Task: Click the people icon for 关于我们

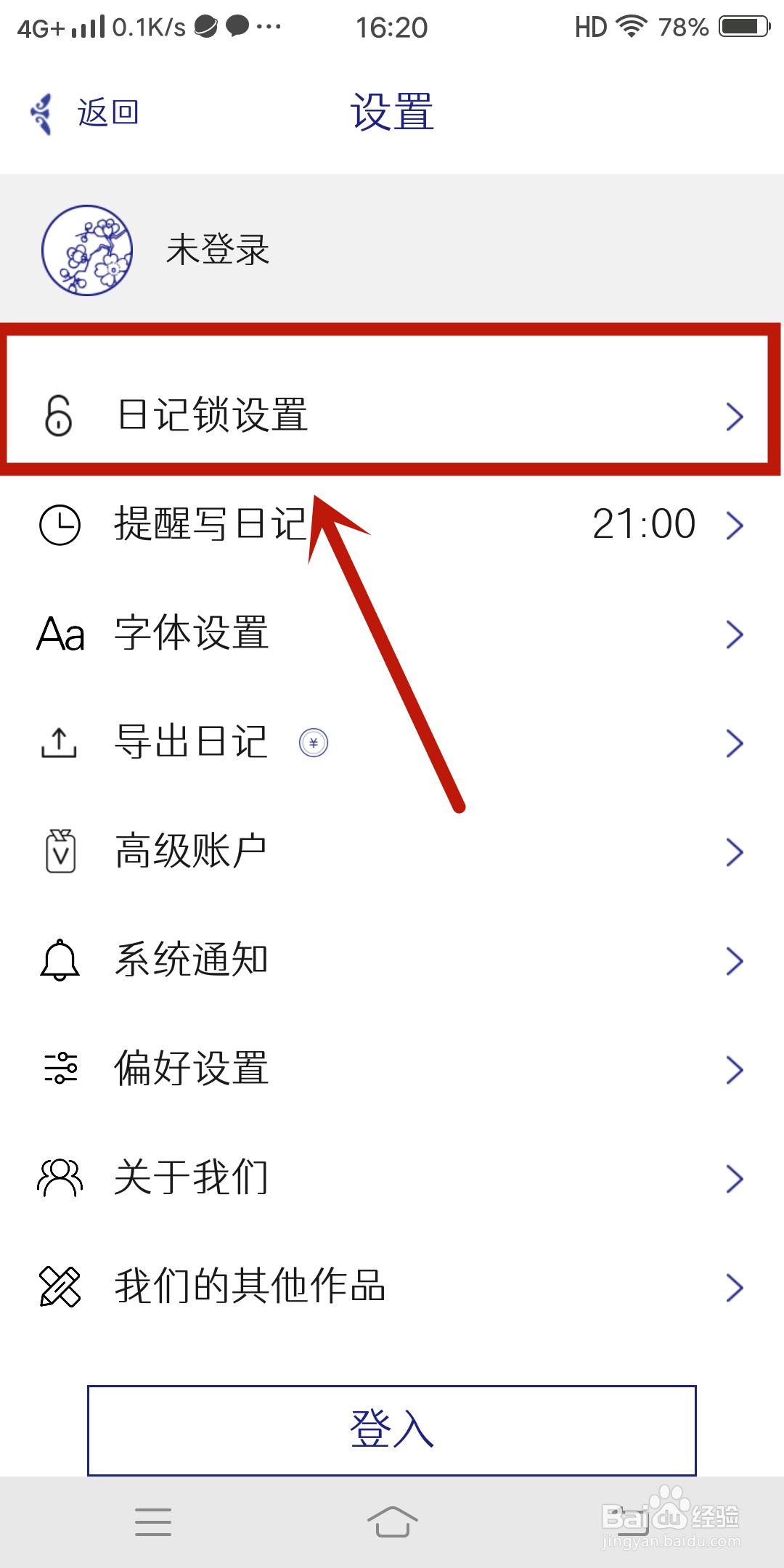Action: point(58,1177)
